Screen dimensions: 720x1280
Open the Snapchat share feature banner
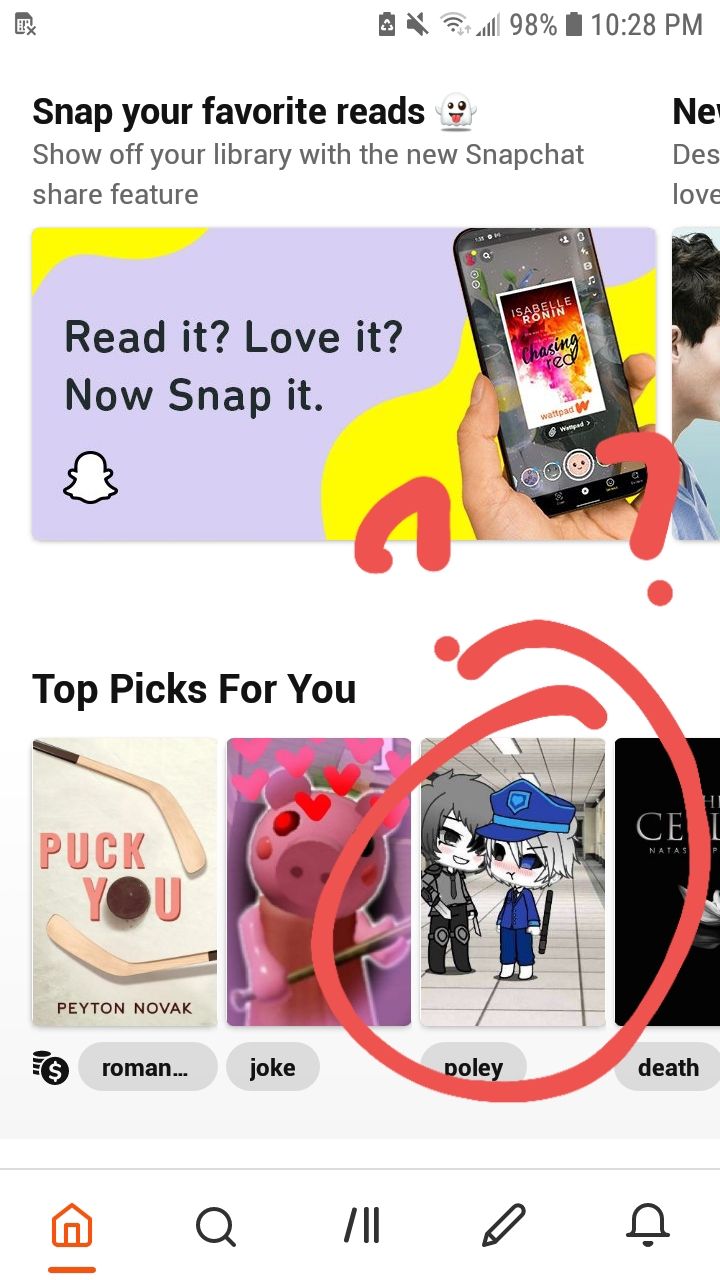[x=343, y=384]
